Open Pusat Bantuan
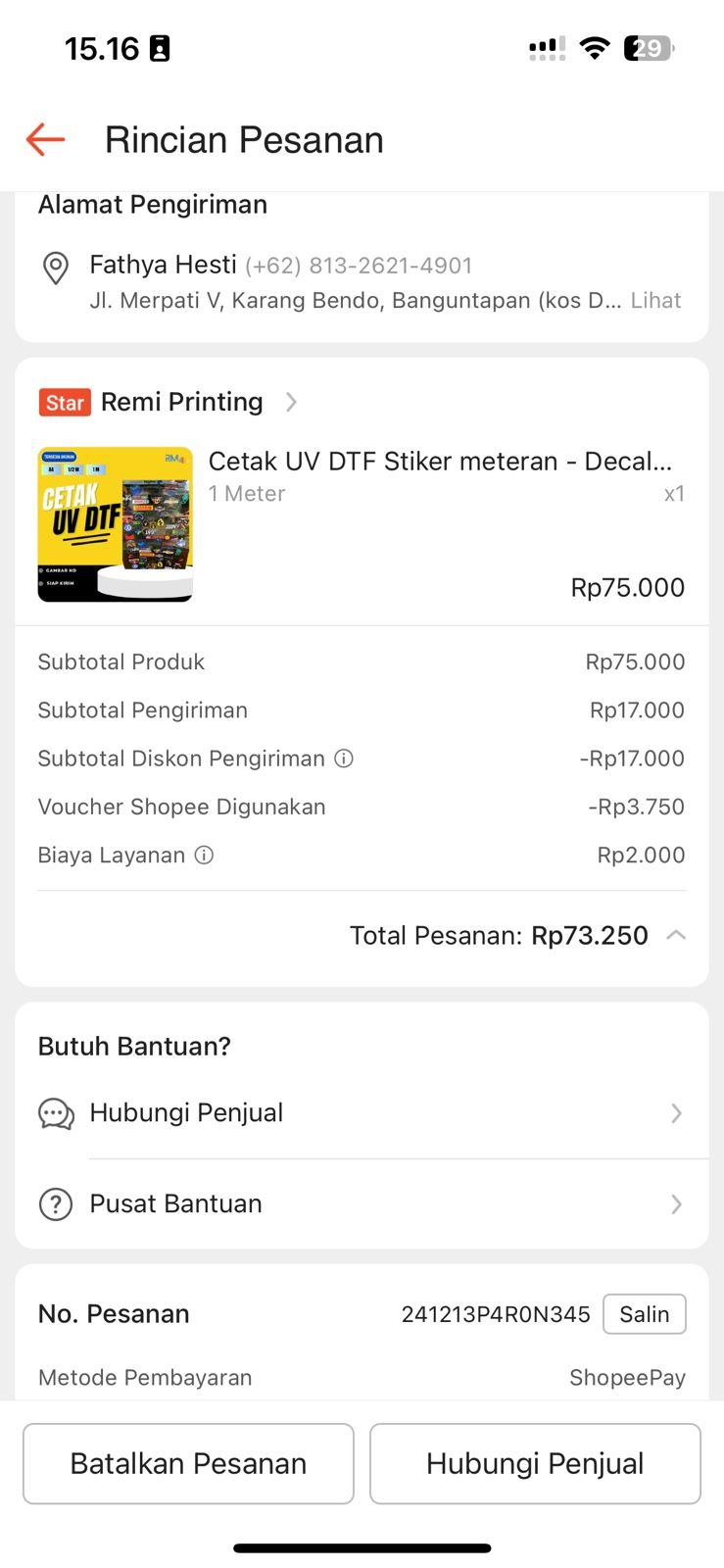 click(x=362, y=1204)
